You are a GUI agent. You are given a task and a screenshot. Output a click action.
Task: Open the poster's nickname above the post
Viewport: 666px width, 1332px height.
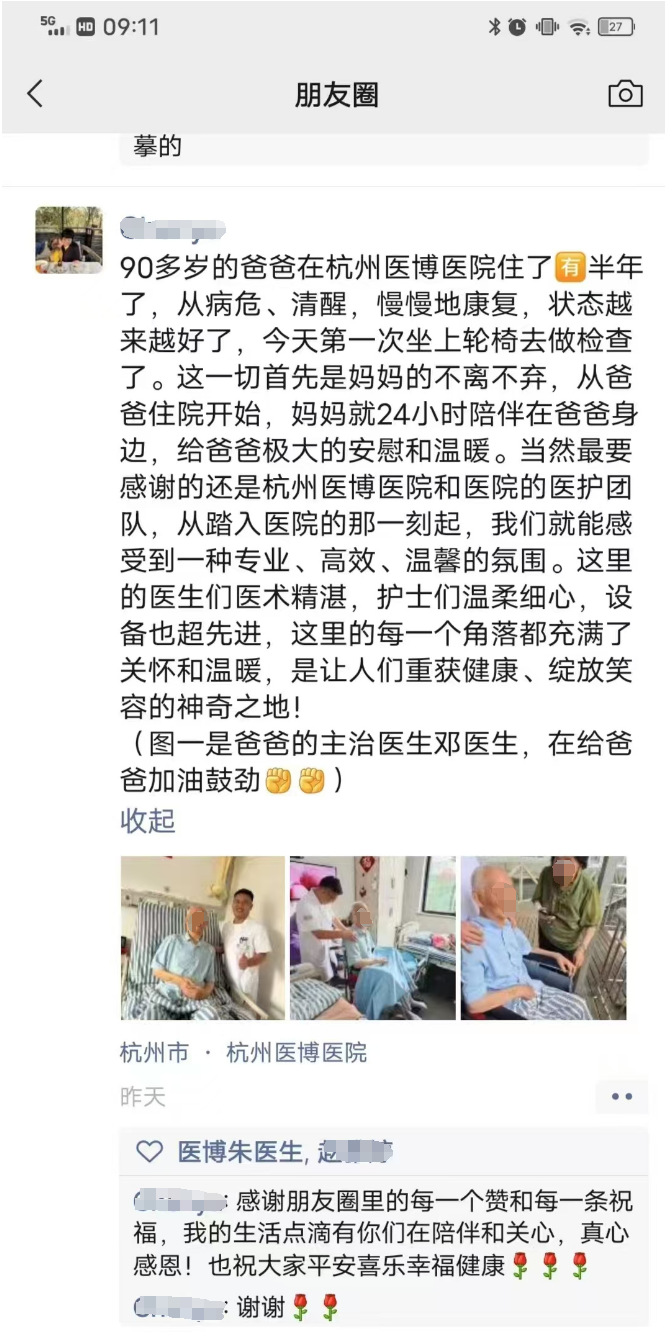click(x=172, y=230)
